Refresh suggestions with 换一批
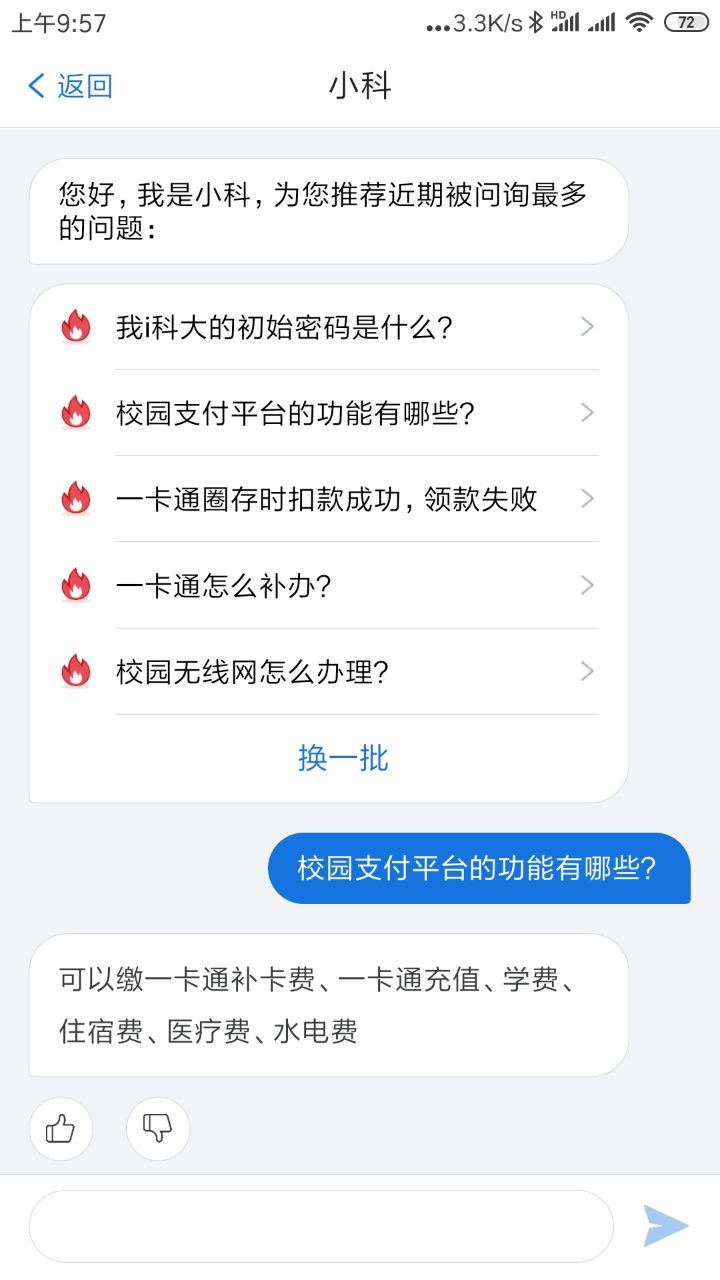 343,758
